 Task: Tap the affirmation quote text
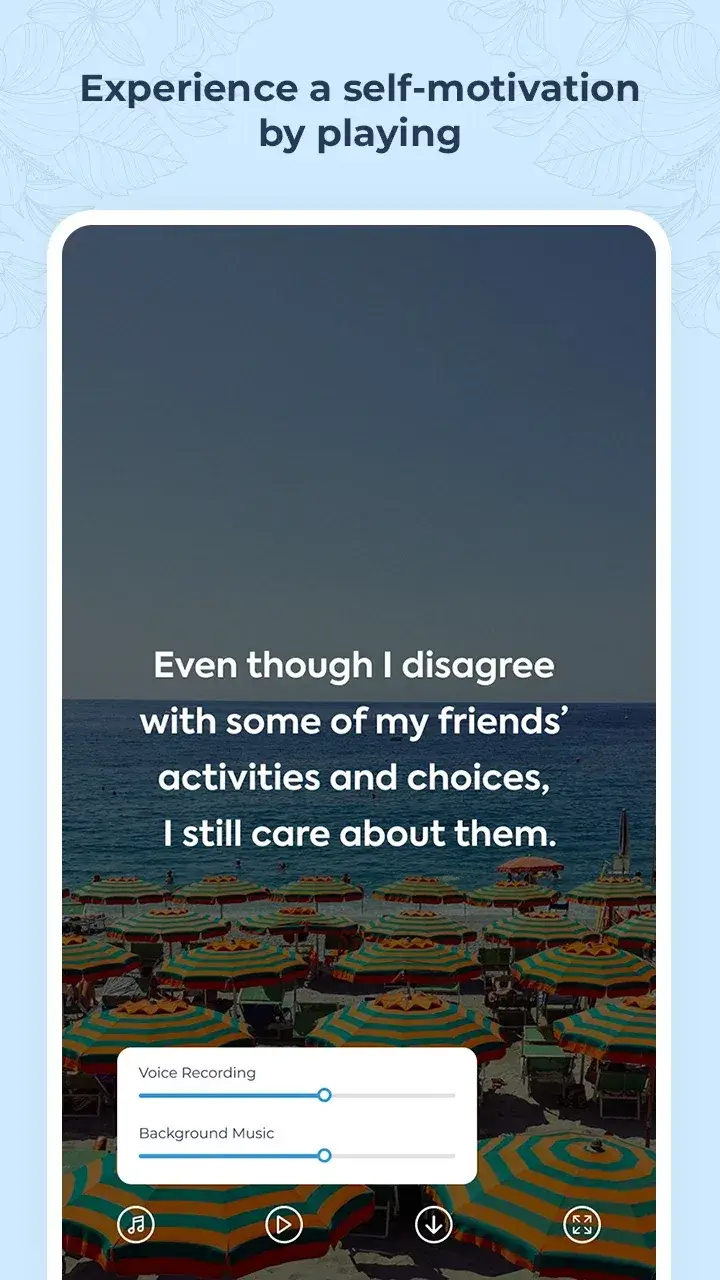click(354, 749)
